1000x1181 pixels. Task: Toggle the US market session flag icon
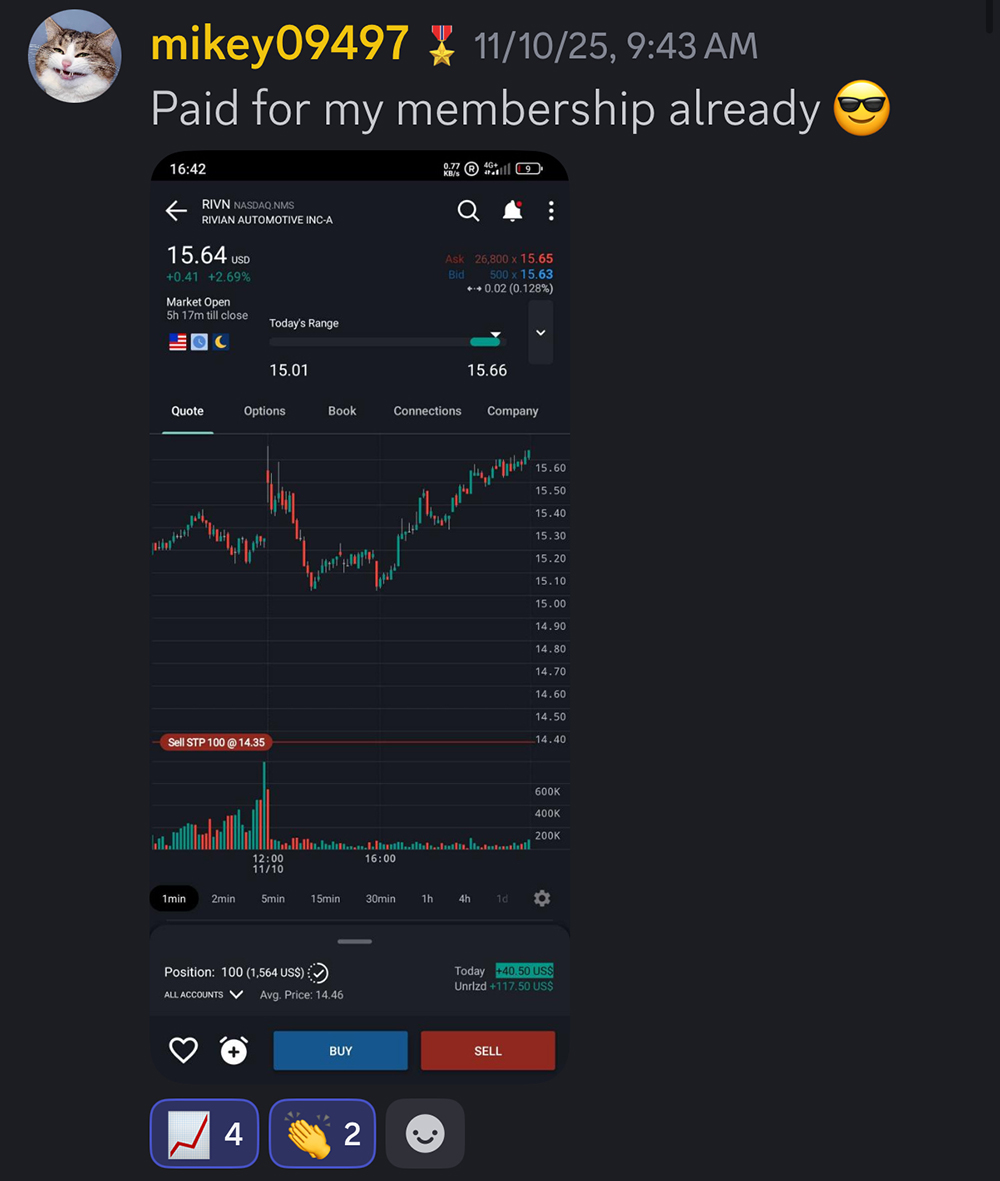click(x=177, y=341)
